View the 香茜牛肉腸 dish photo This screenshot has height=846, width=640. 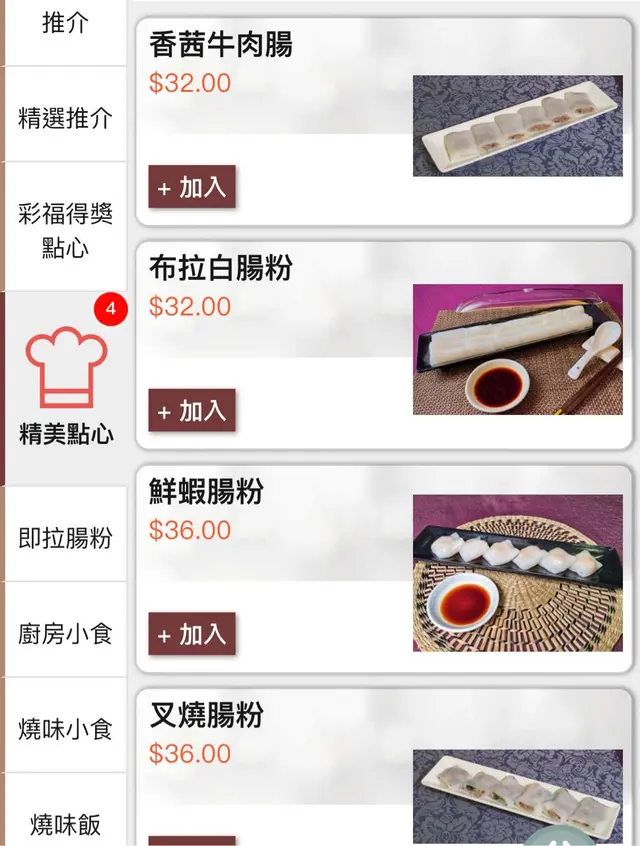(x=517, y=126)
